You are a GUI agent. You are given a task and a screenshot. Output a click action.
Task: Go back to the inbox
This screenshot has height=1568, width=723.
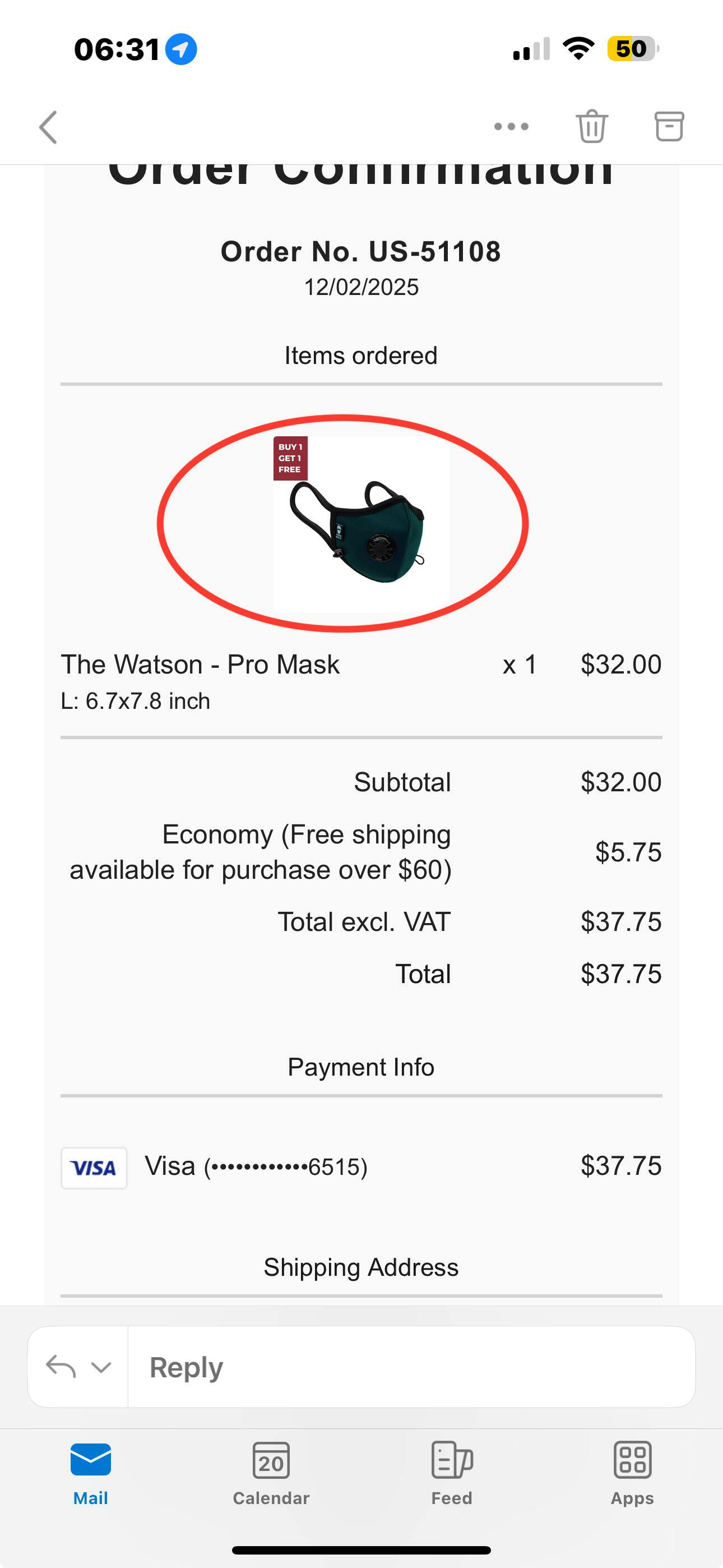[48, 127]
